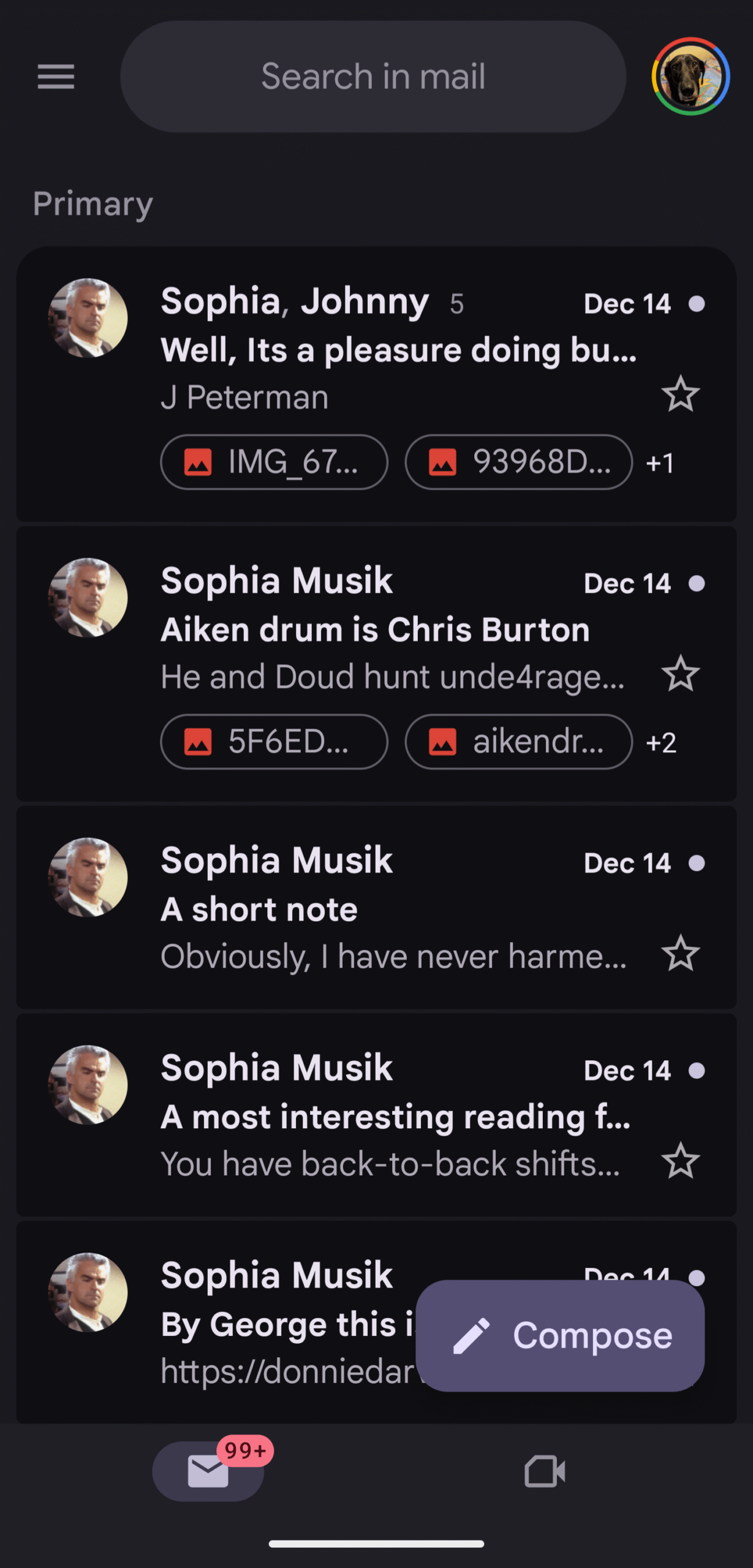Switch to the Mail tab

coord(208,1471)
